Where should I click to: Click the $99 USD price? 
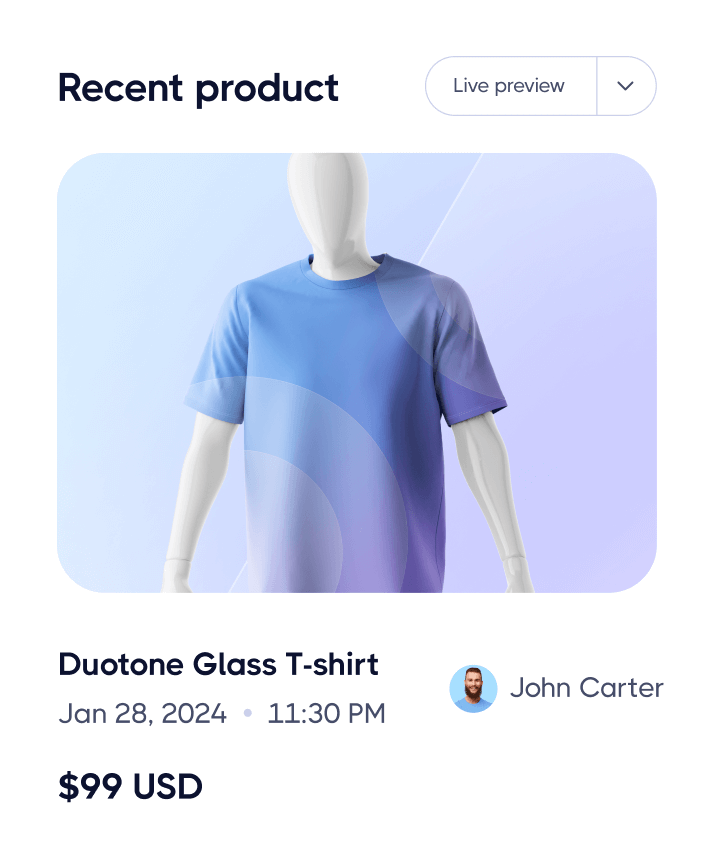click(130, 786)
